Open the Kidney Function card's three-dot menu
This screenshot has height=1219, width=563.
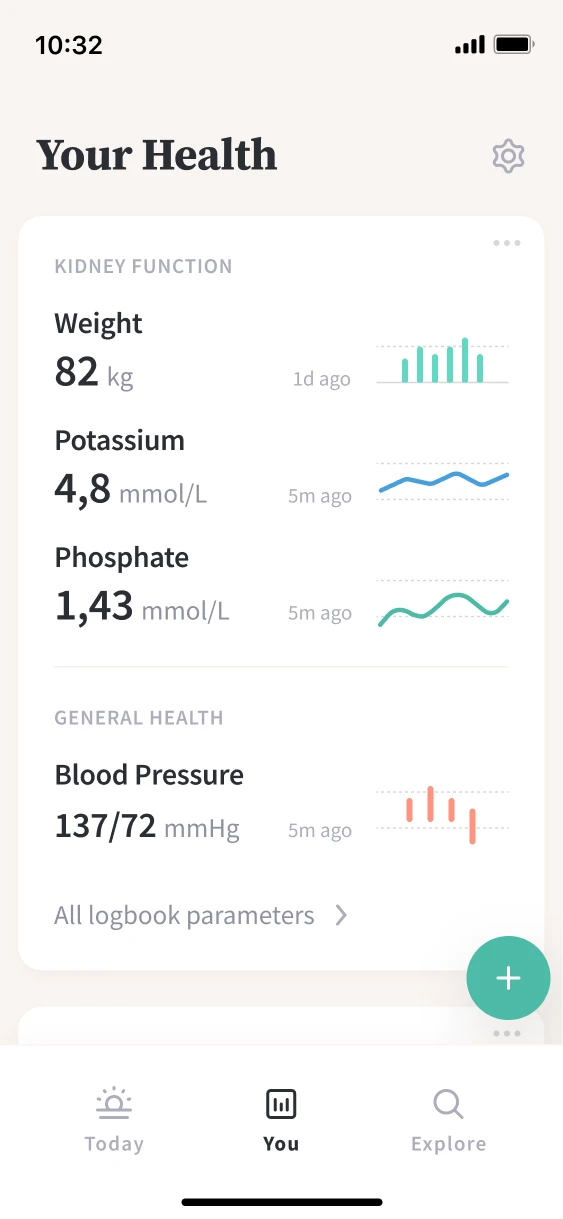507,243
